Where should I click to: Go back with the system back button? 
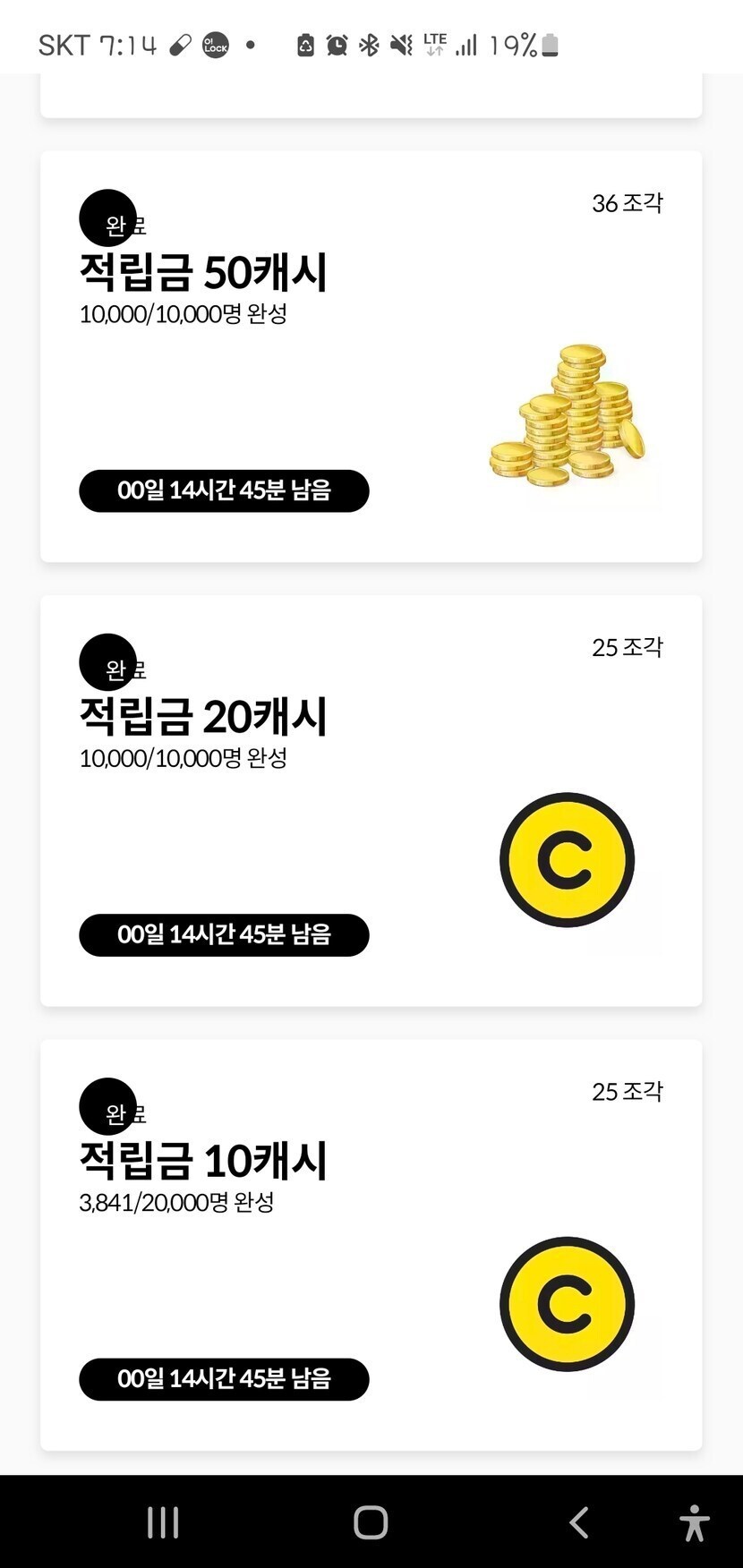(579, 1522)
